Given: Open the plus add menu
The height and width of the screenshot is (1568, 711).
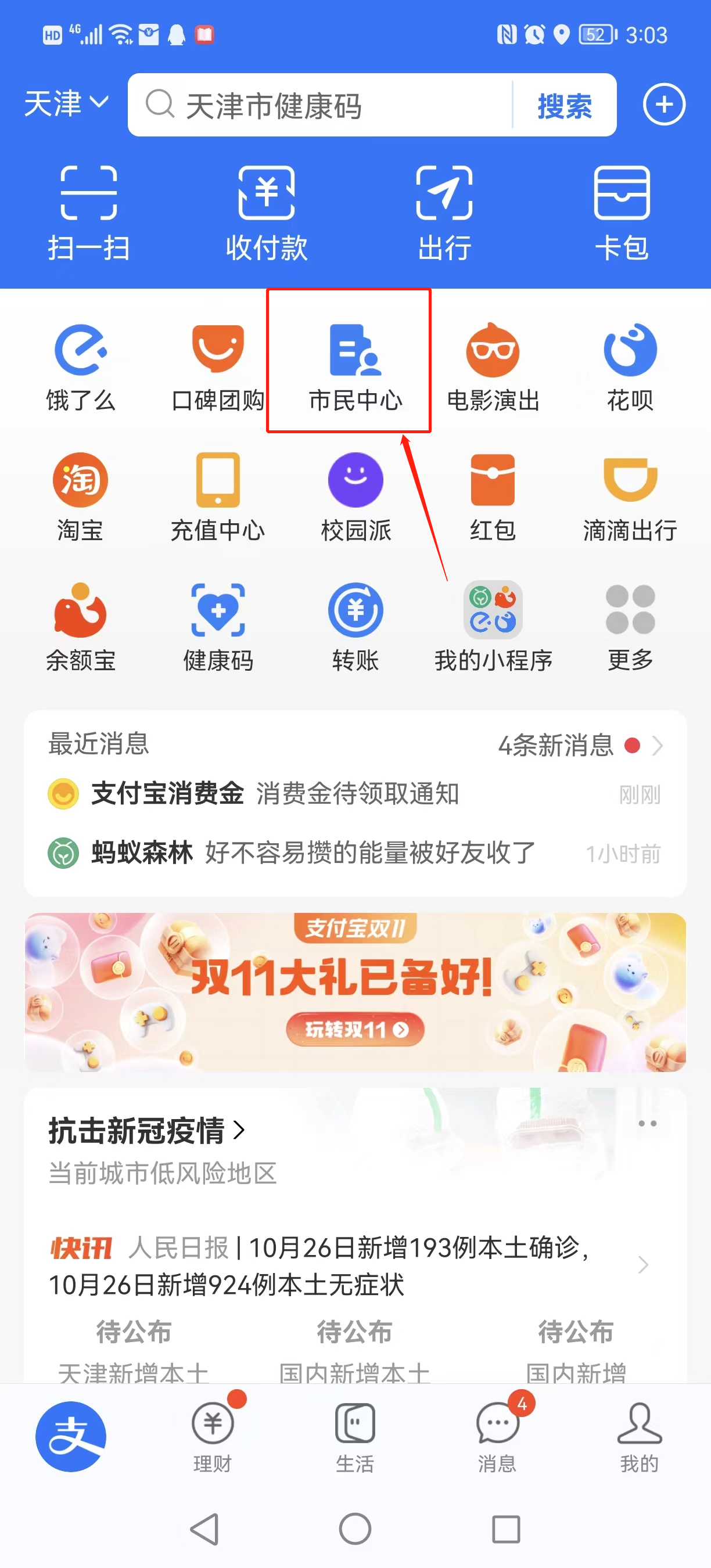Looking at the screenshot, I should point(663,104).
